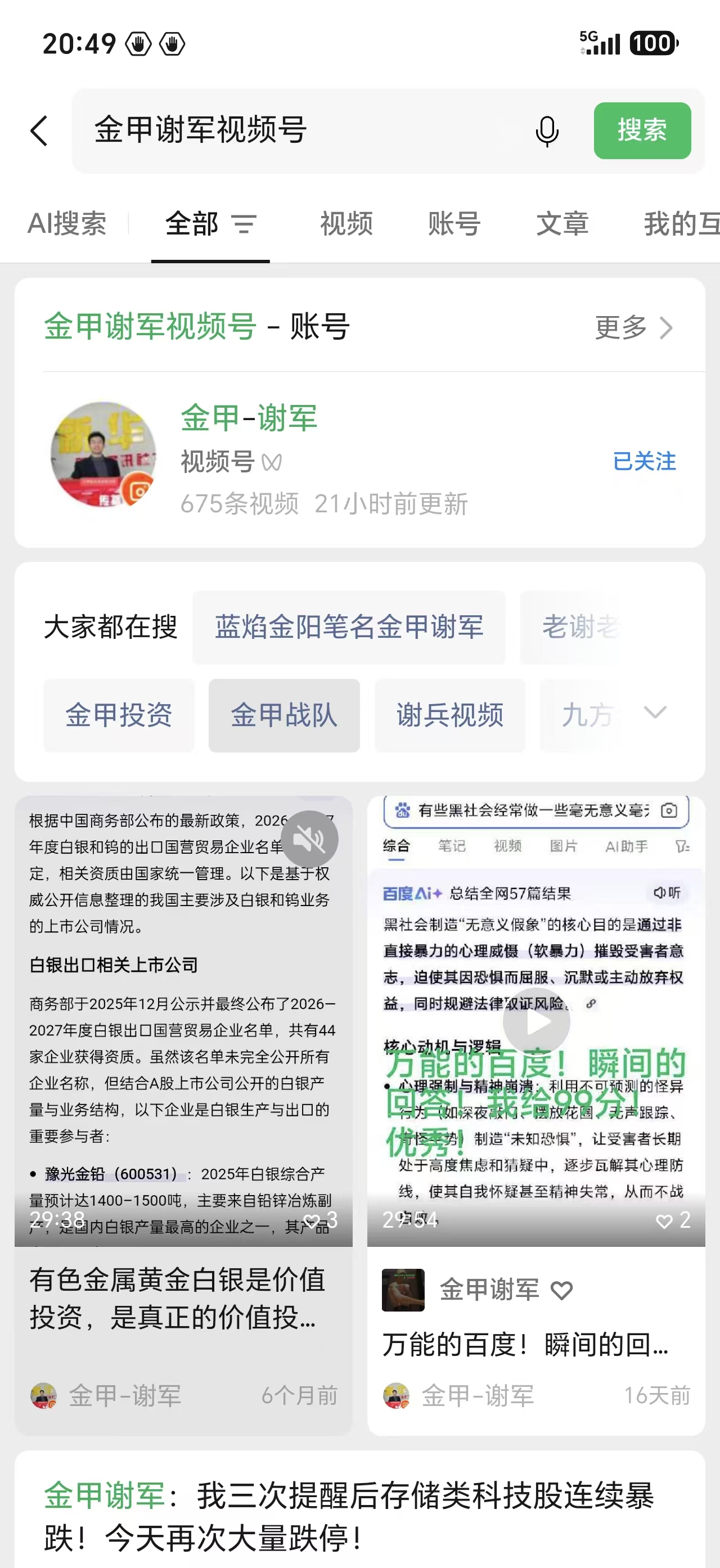
Task: Tap the voice input microphone
Action: click(547, 130)
